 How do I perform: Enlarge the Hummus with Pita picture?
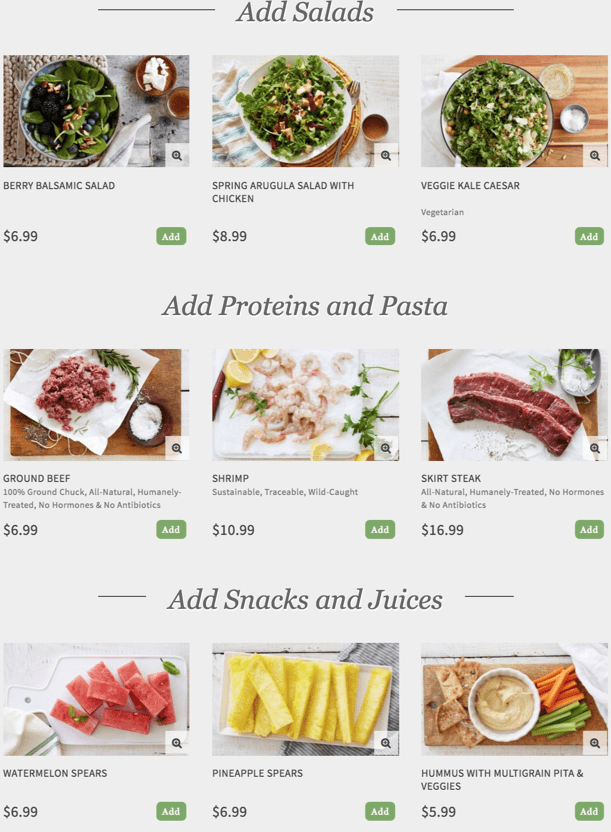coord(595,743)
